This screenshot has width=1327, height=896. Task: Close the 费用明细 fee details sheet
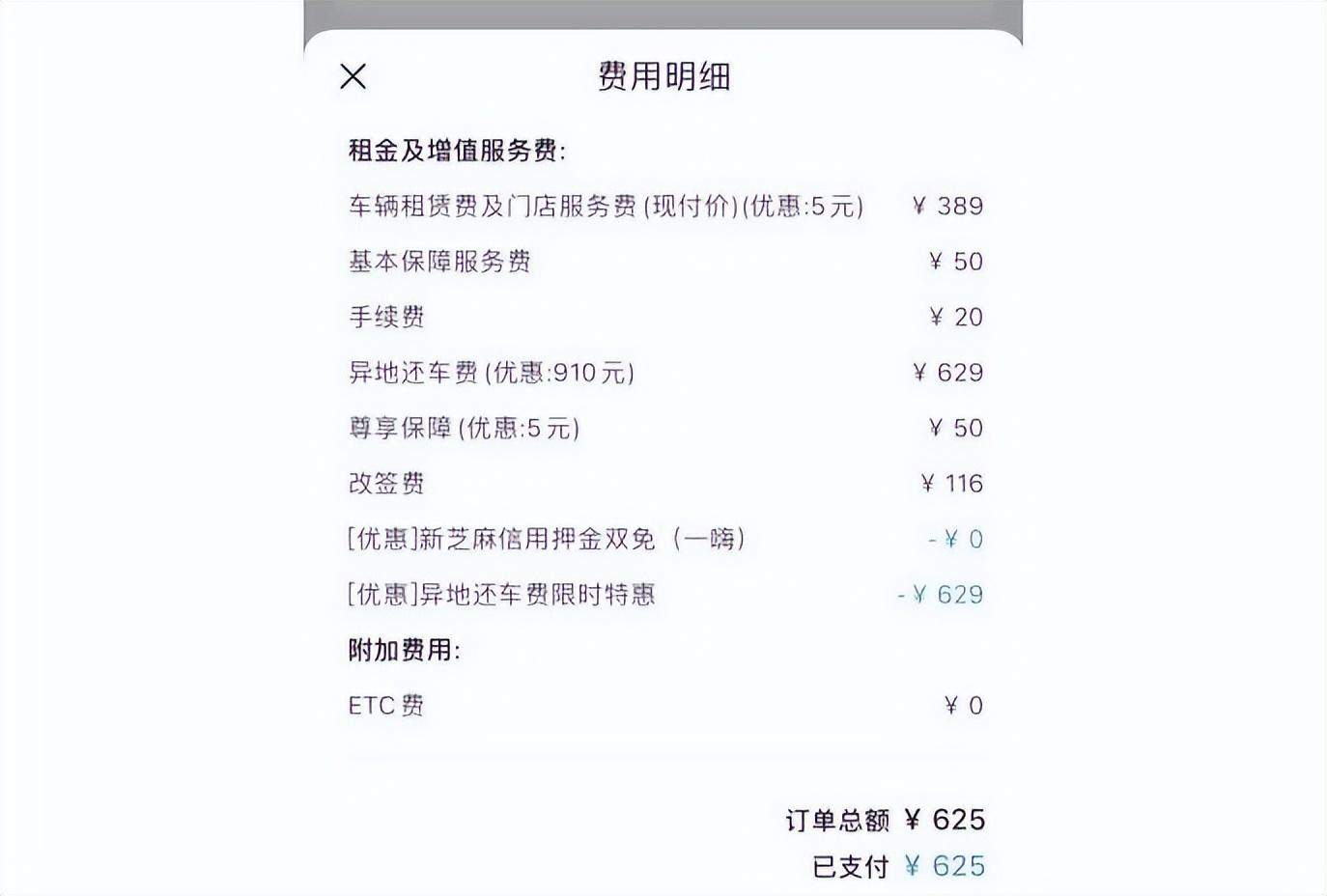click(x=353, y=76)
